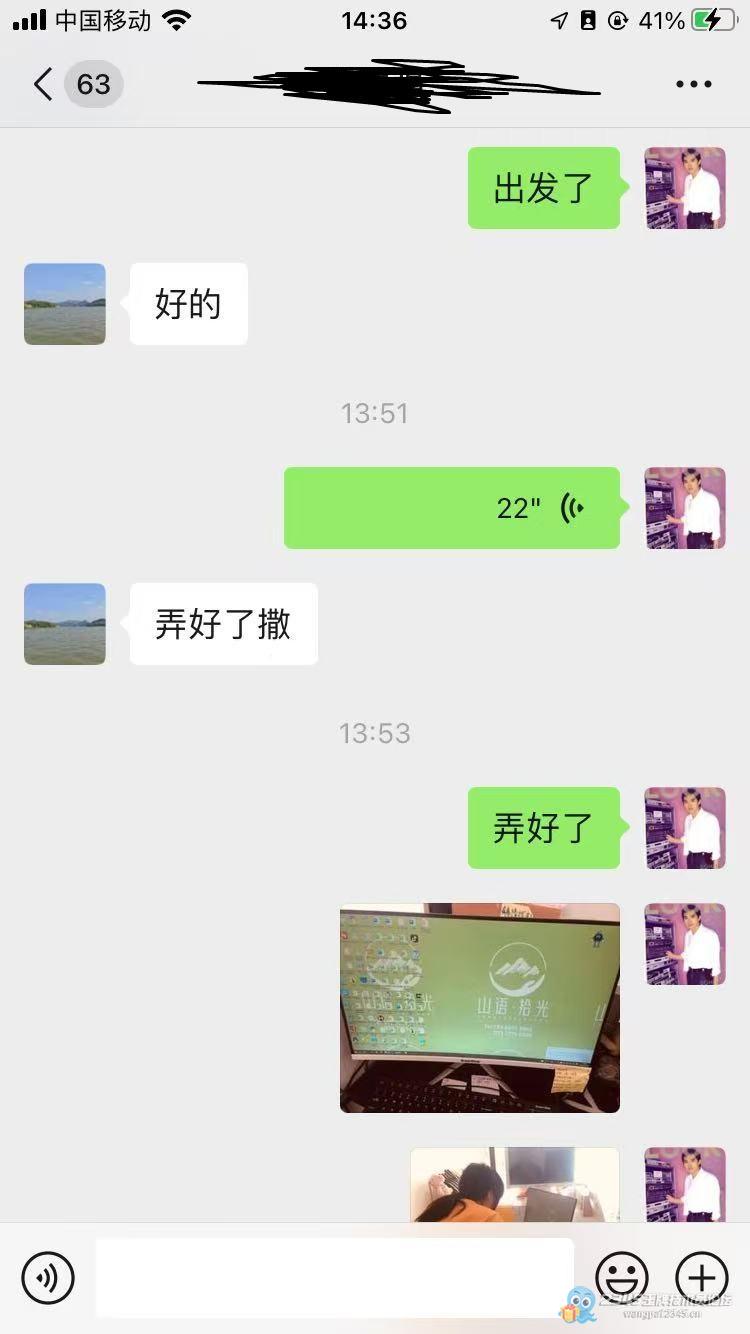Image resolution: width=750 pixels, height=1334 pixels.
Task: Play the 22-second voice message
Action: point(452,508)
